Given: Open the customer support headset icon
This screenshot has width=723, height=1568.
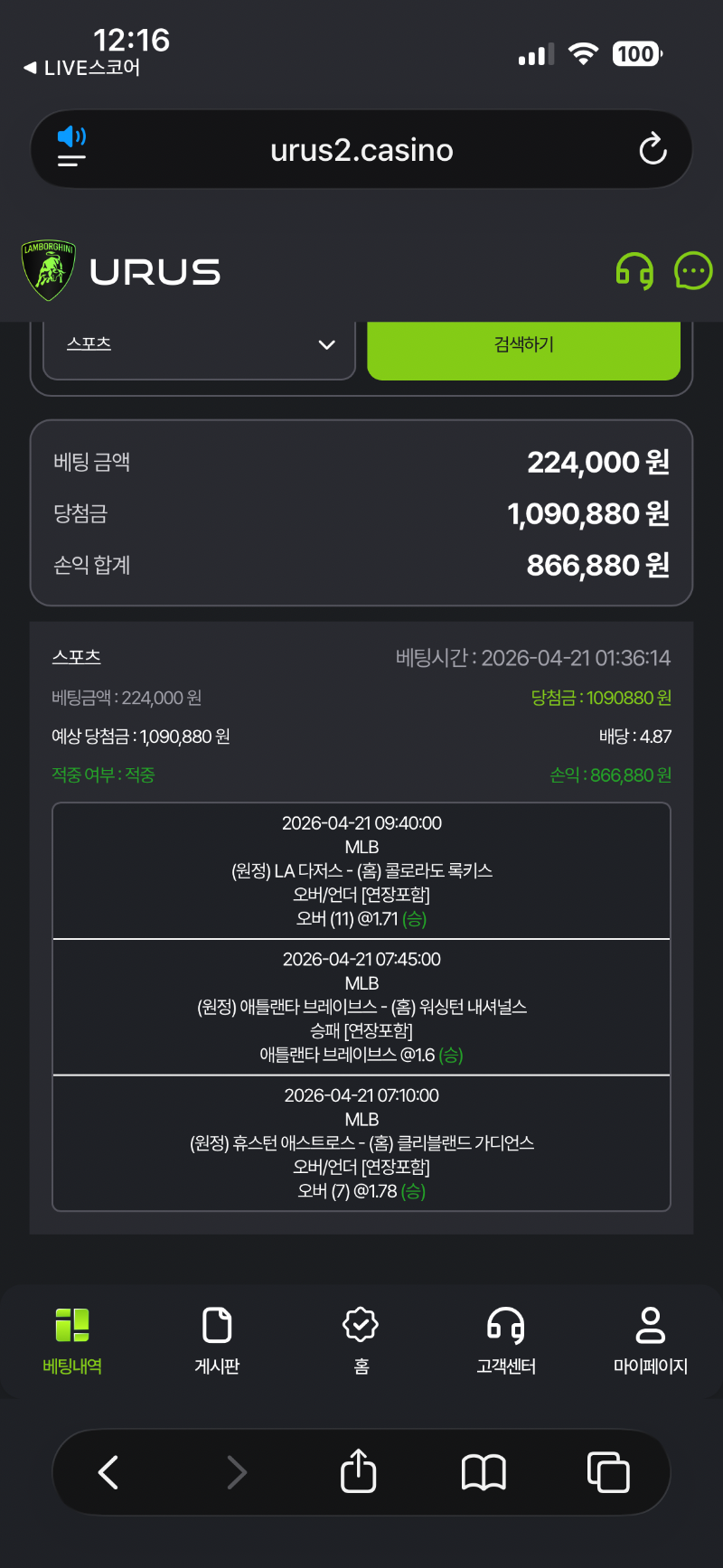Looking at the screenshot, I should coord(634,271).
